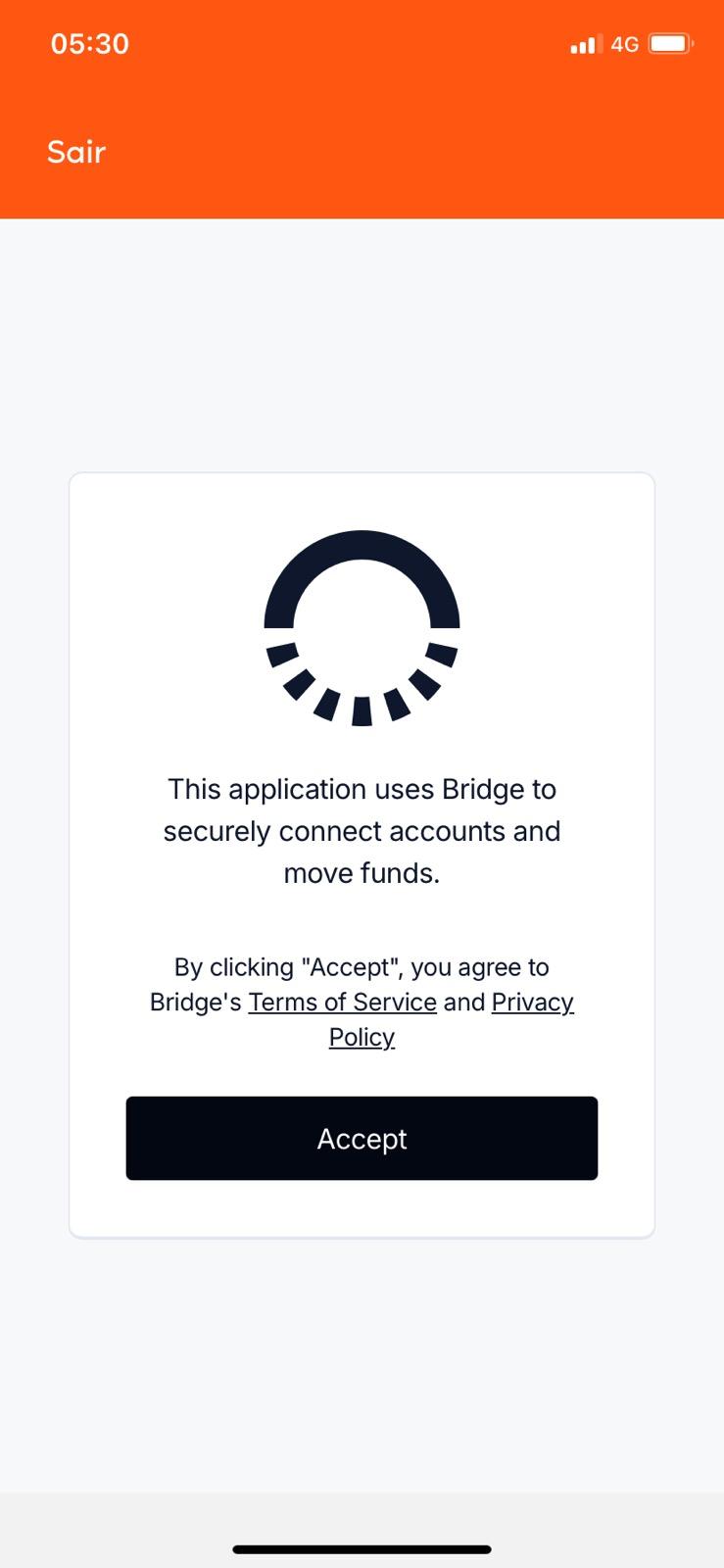Accept Bridge's terms

click(x=362, y=1138)
